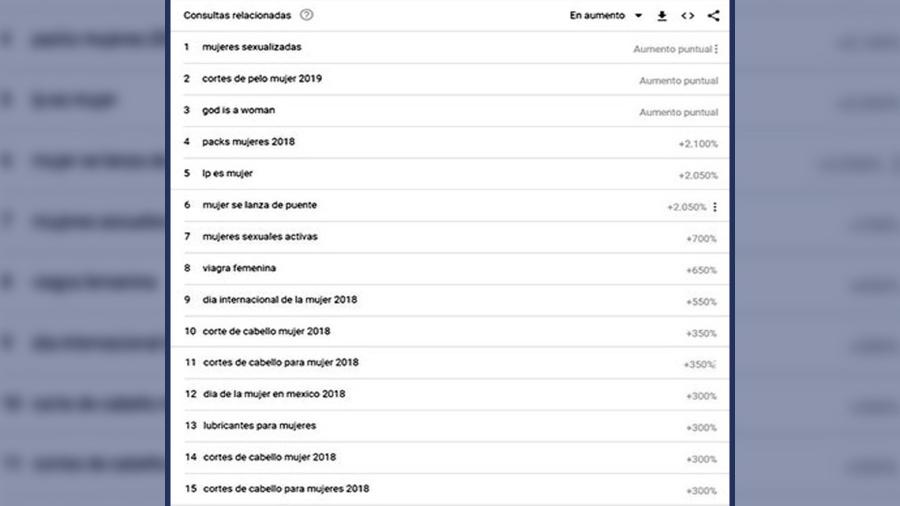This screenshot has width=900, height=506.
Task: Open the god is a woman query
Action: [x=238, y=110]
